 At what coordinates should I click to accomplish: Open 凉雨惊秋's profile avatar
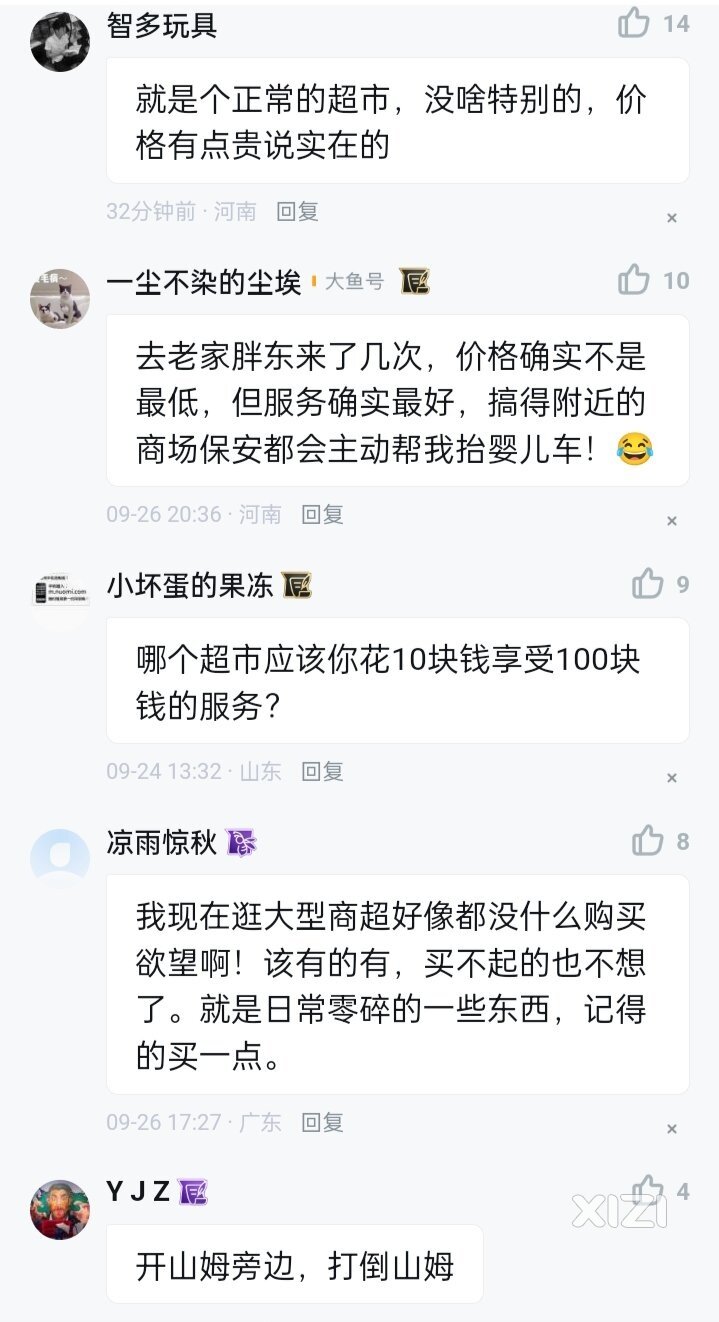[x=60, y=859]
